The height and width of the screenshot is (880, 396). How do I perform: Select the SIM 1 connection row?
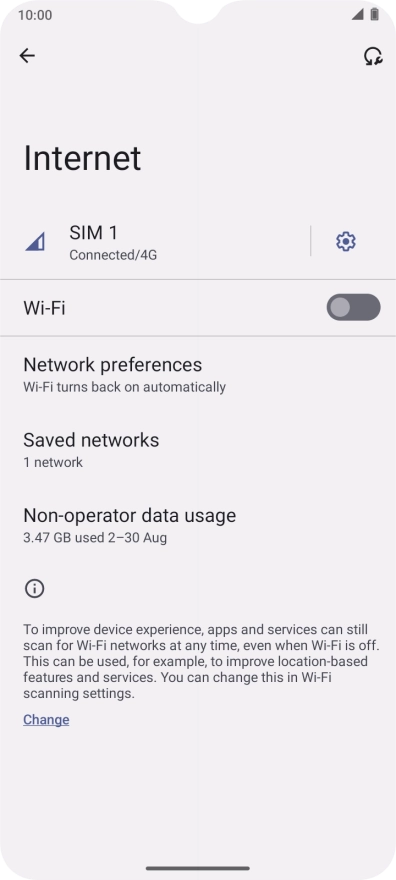[155, 242]
